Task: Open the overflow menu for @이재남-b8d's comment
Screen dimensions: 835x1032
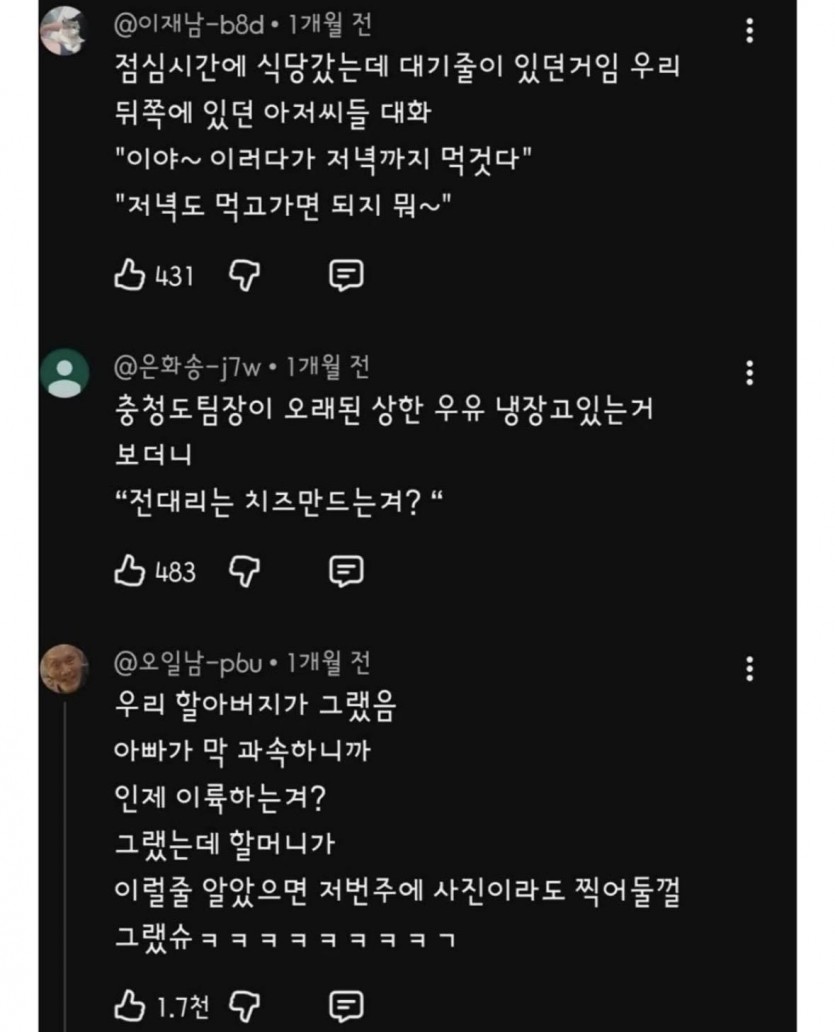Action: (750, 30)
